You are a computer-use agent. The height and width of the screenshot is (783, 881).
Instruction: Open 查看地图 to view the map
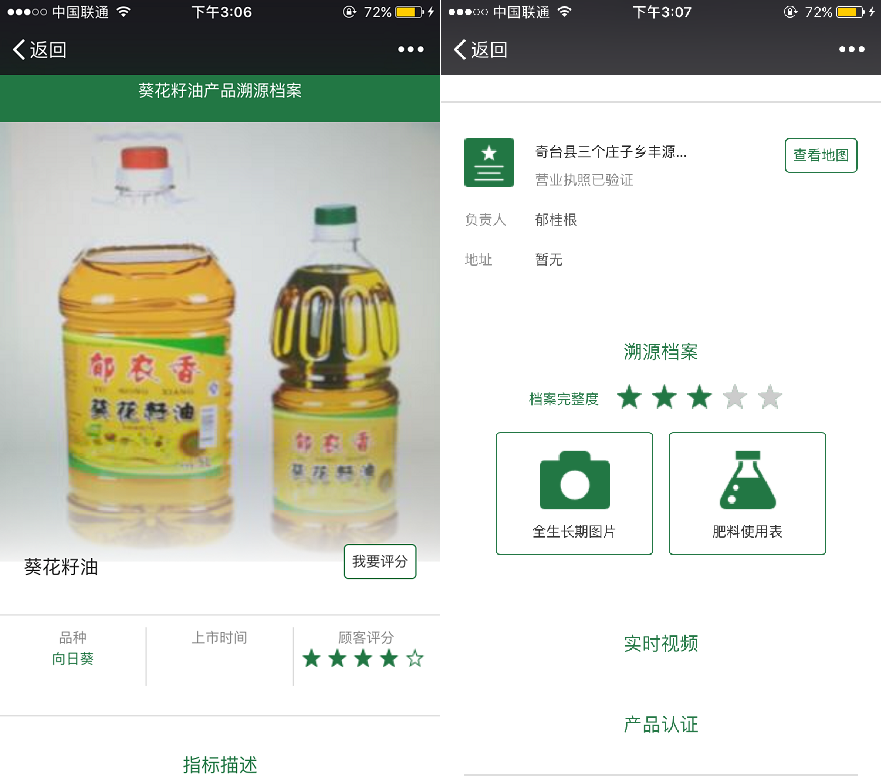point(821,156)
